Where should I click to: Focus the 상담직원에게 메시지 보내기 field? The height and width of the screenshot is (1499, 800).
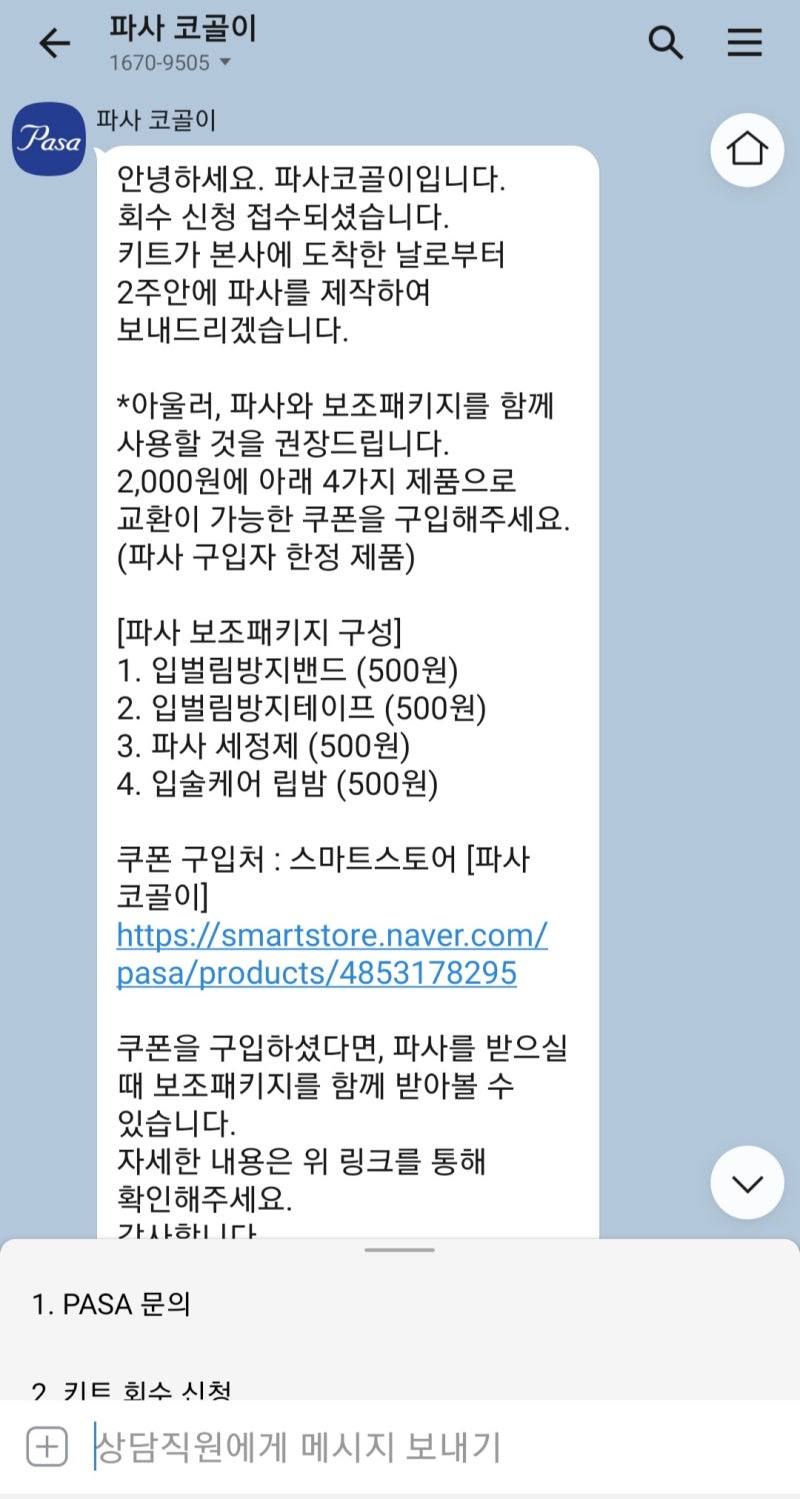coord(430,1447)
